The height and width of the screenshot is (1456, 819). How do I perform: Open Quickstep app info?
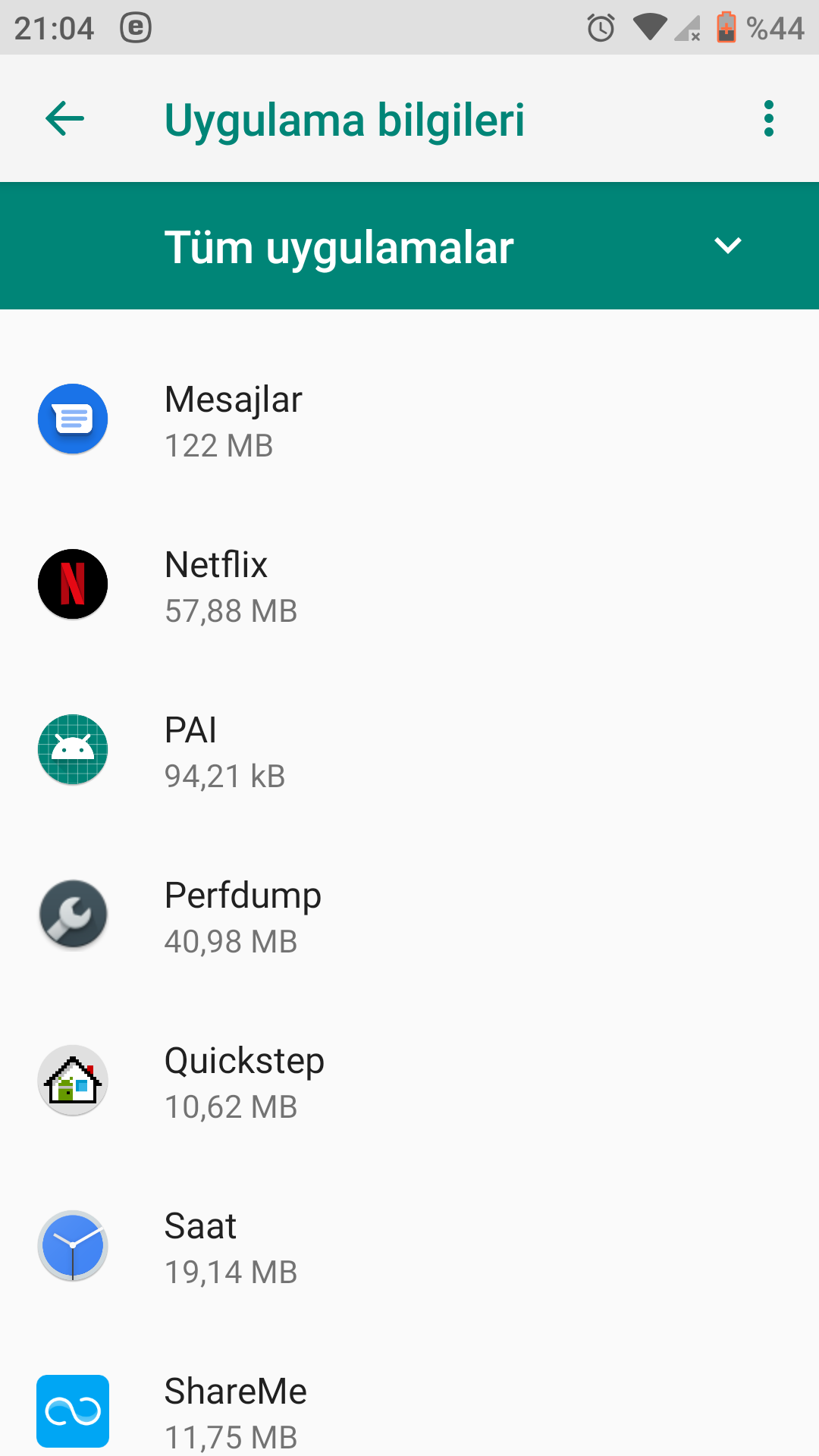(x=409, y=1081)
